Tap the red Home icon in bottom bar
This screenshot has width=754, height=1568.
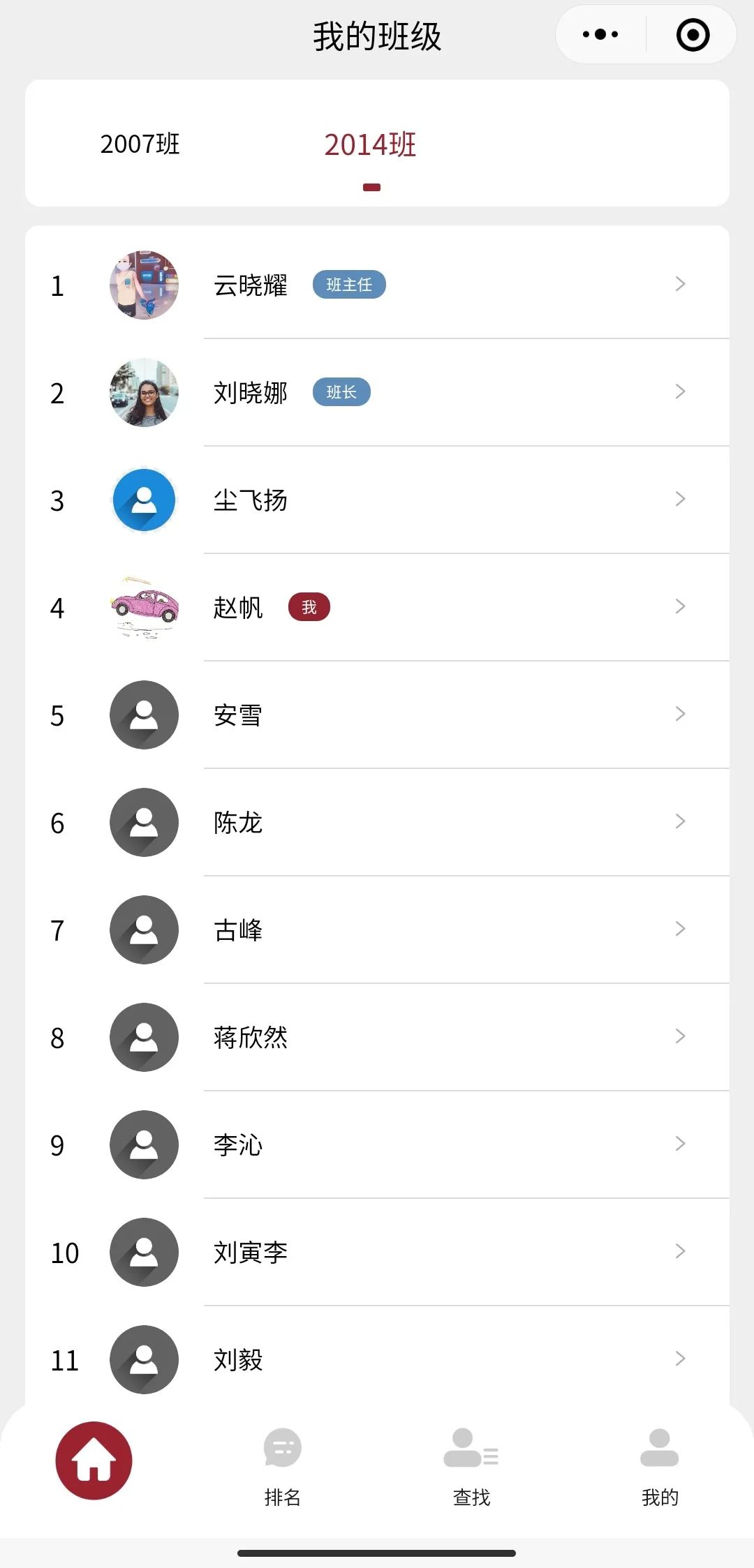(93, 1462)
